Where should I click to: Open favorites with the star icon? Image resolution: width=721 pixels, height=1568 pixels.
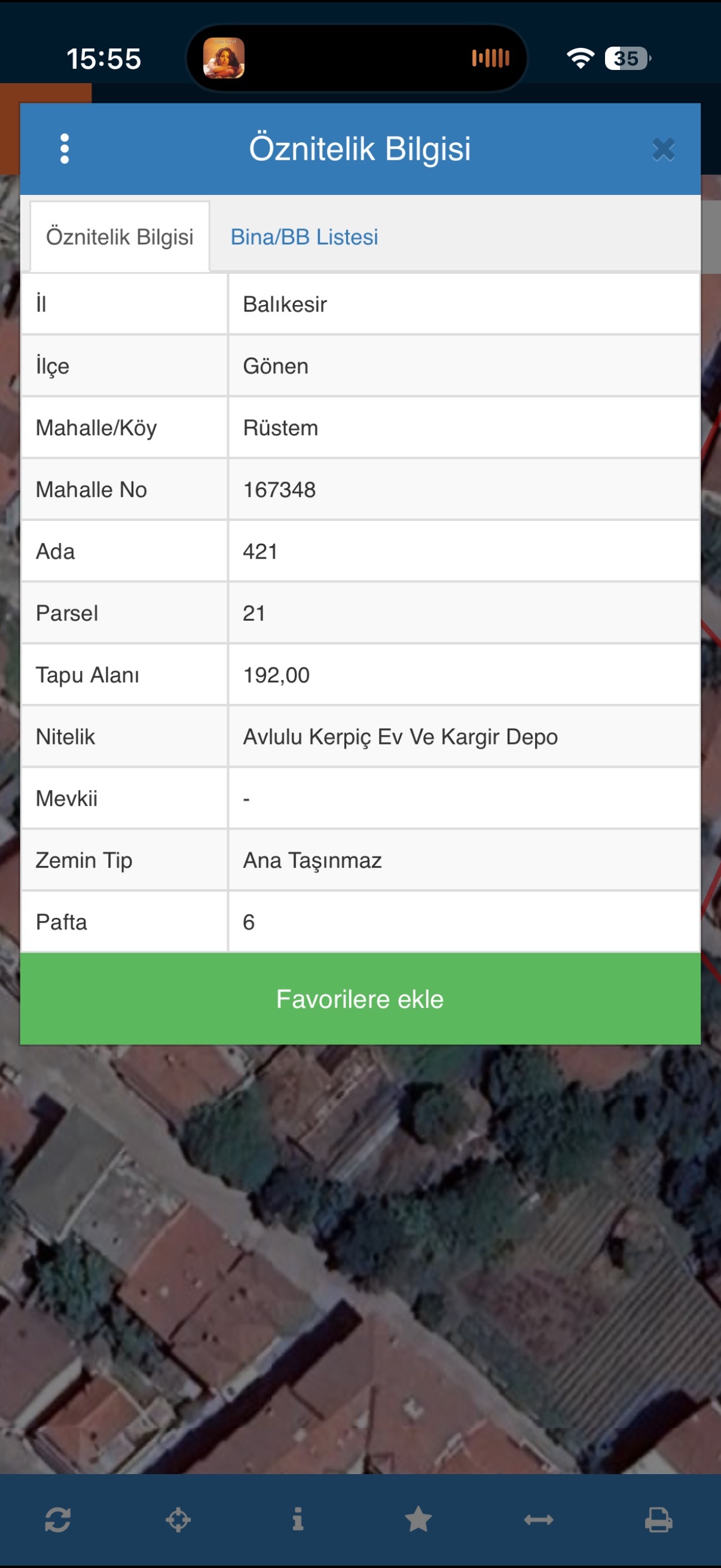tap(418, 1520)
